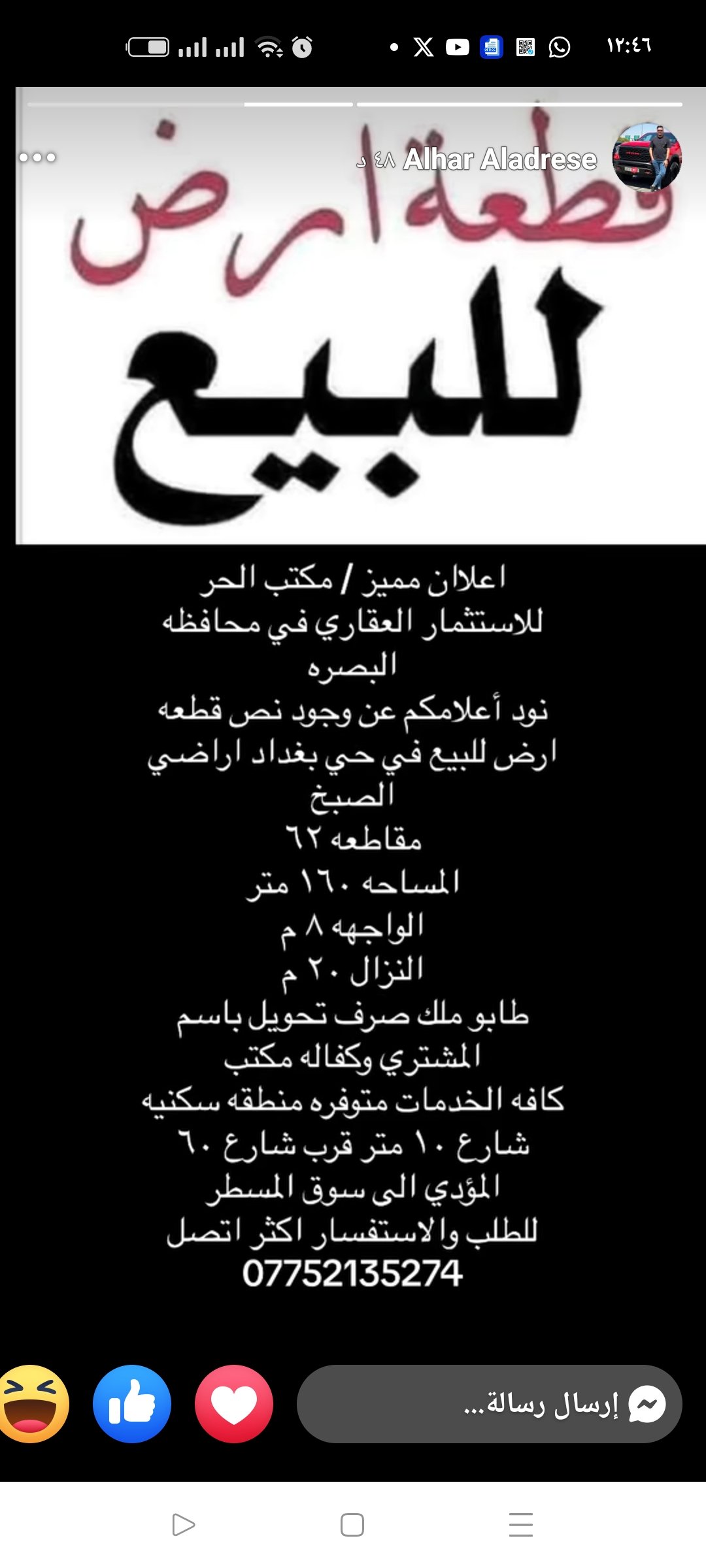Open the recent apps menu button
Image resolution: width=706 pixels, height=1568 pixels.
521,1525
